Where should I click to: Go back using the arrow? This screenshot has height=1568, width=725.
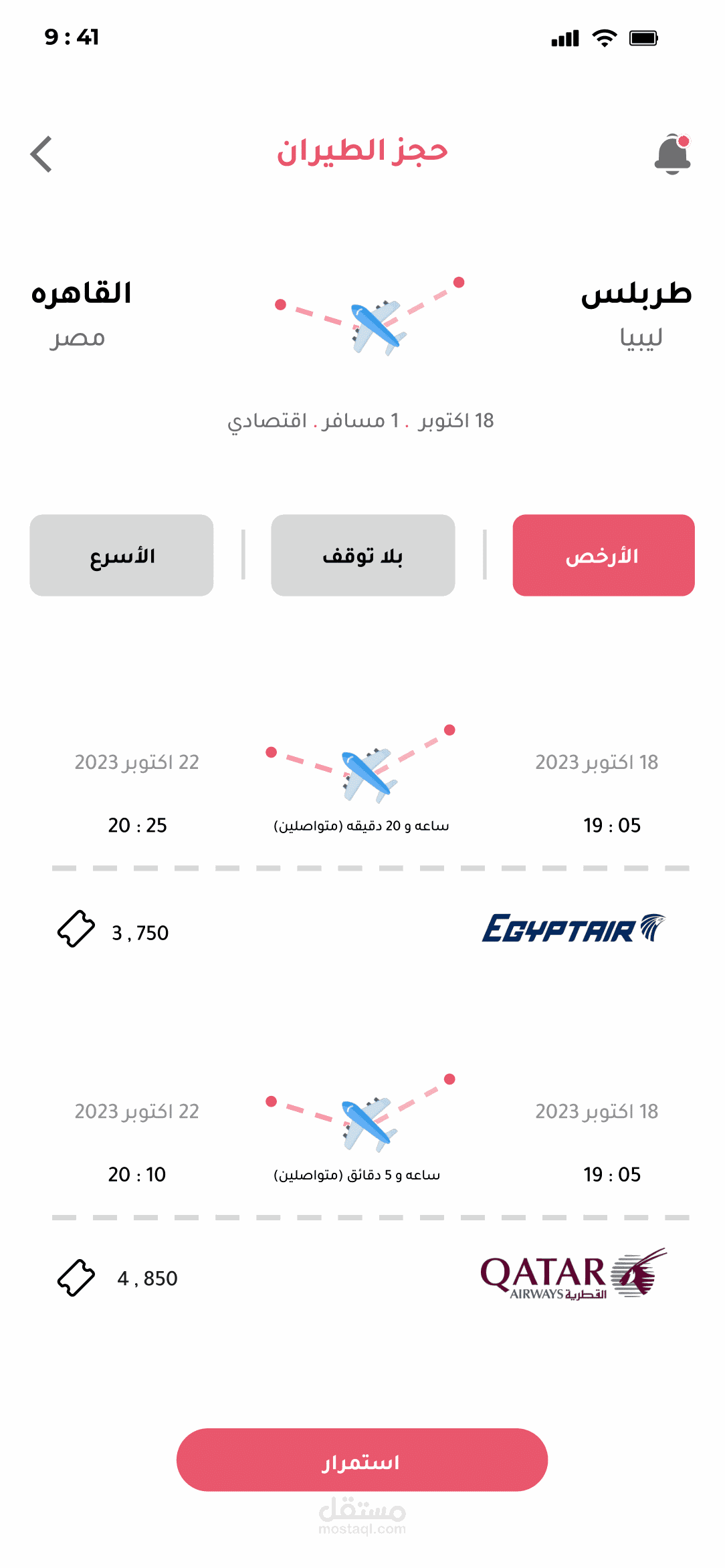[41, 154]
